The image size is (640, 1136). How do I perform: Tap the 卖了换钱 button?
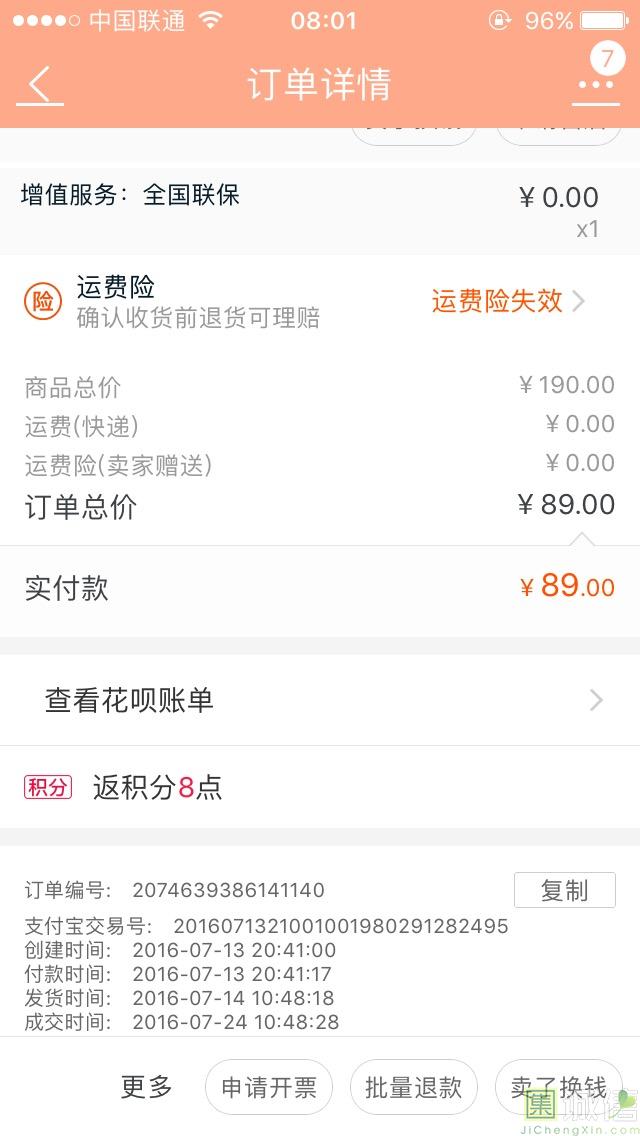click(559, 1087)
